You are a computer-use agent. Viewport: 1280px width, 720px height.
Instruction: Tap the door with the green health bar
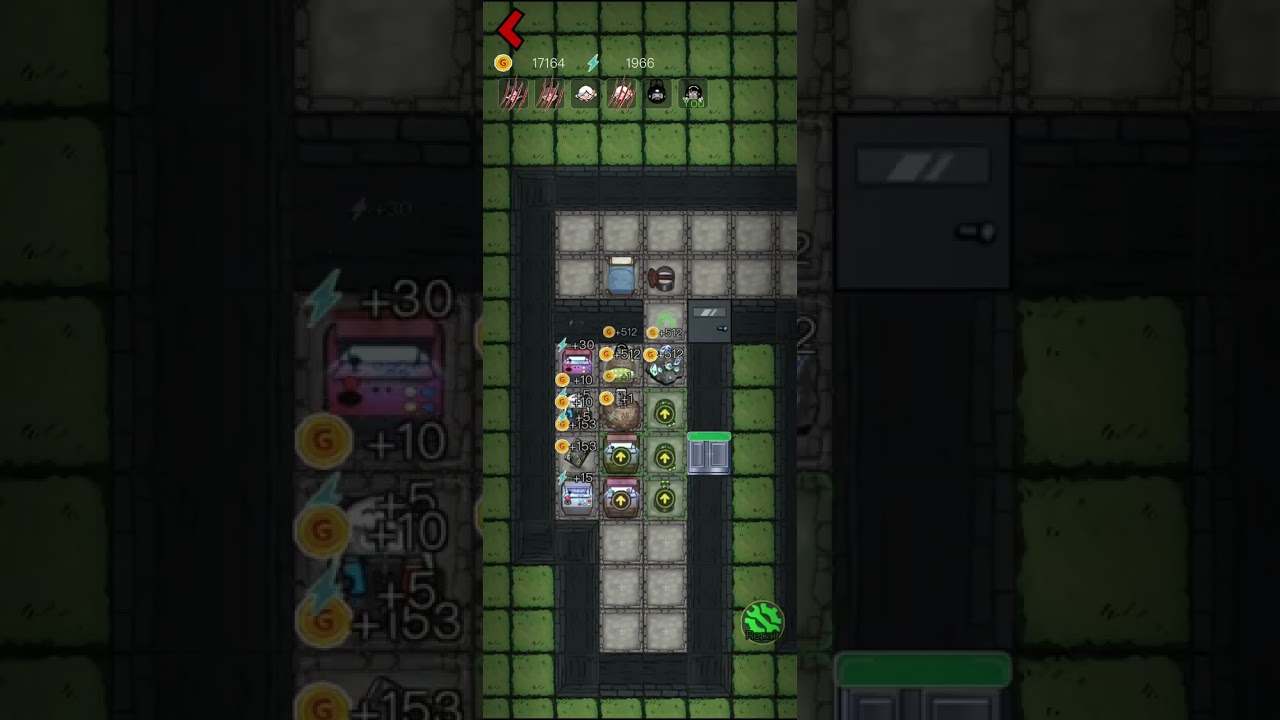point(709,455)
